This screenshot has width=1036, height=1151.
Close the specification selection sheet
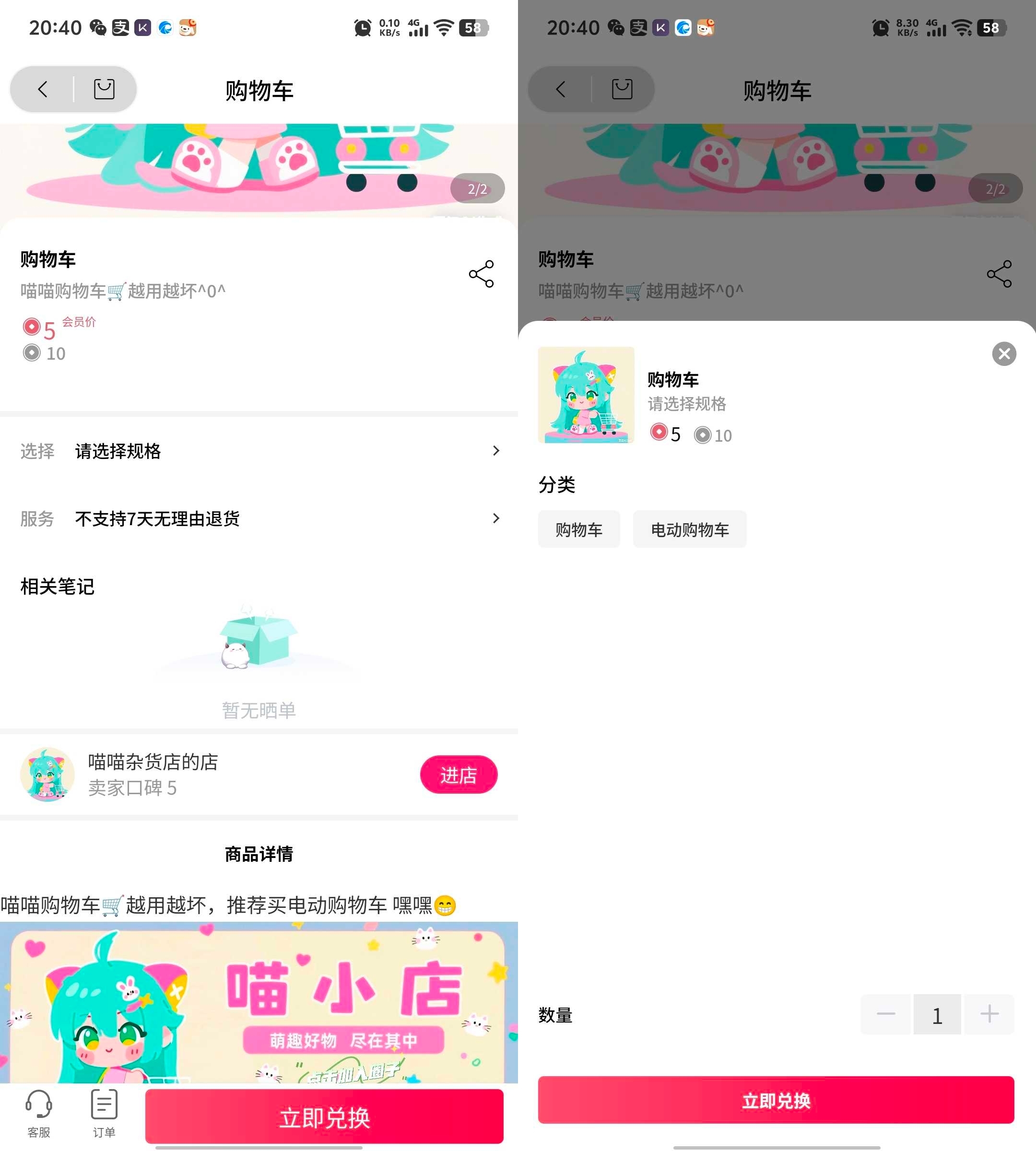(x=1003, y=354)
